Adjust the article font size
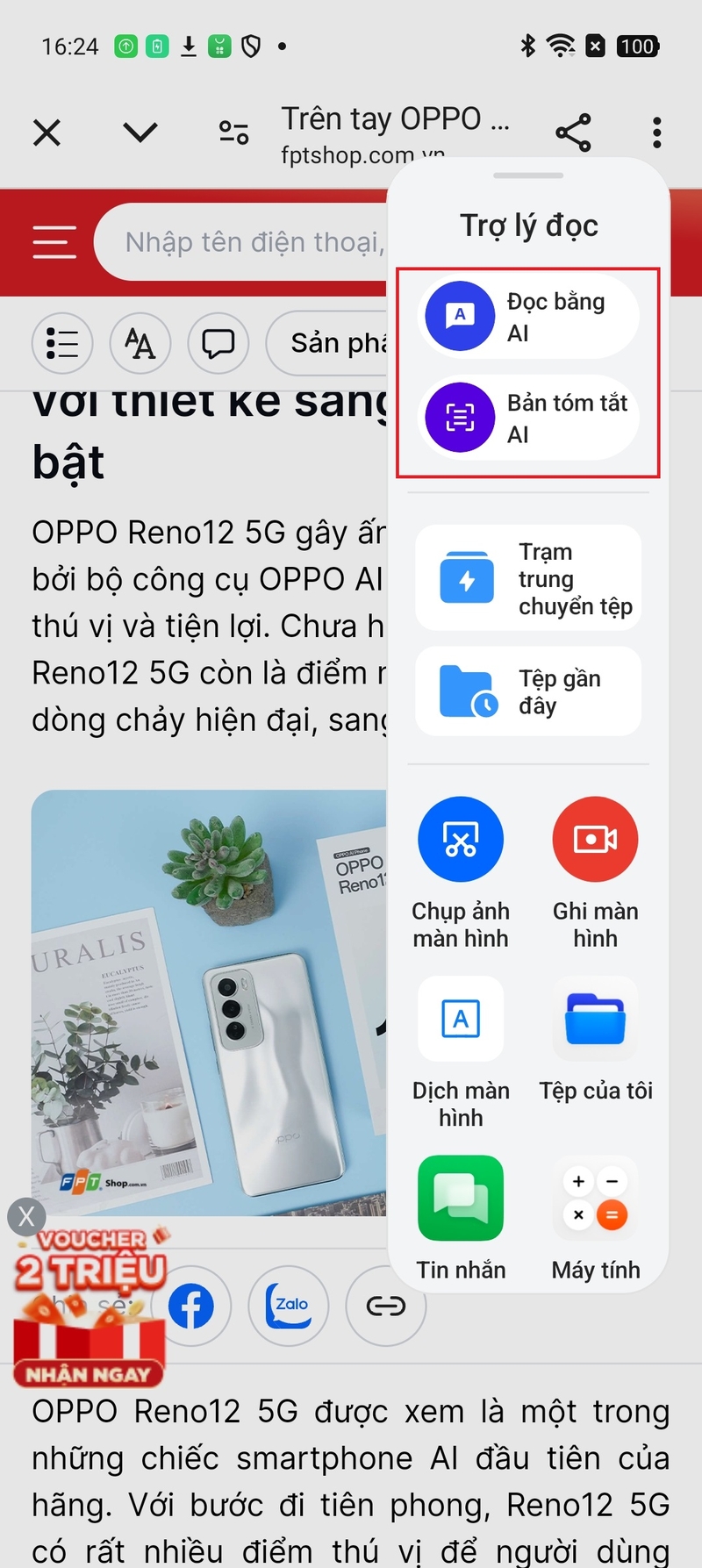The image size is (702, 1568). click(x=140, y=342)
